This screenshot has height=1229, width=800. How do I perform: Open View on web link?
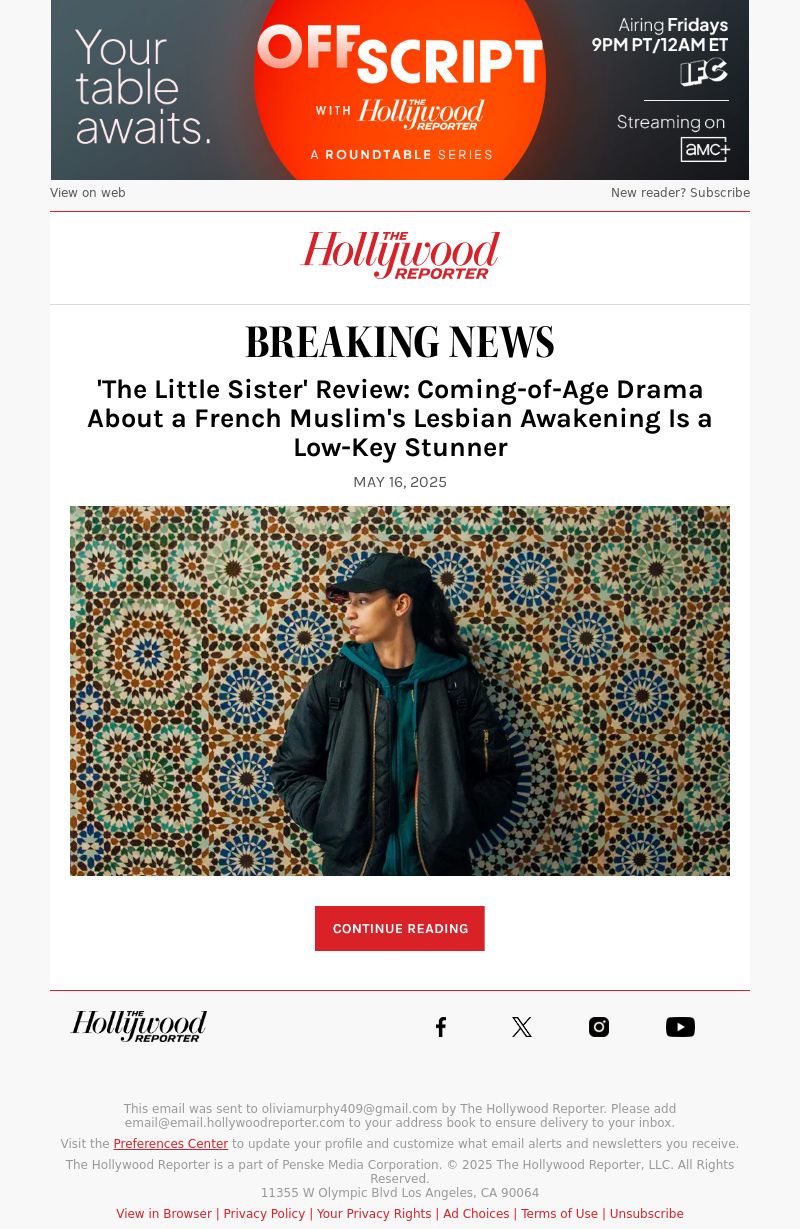click(x=88, y=193)
